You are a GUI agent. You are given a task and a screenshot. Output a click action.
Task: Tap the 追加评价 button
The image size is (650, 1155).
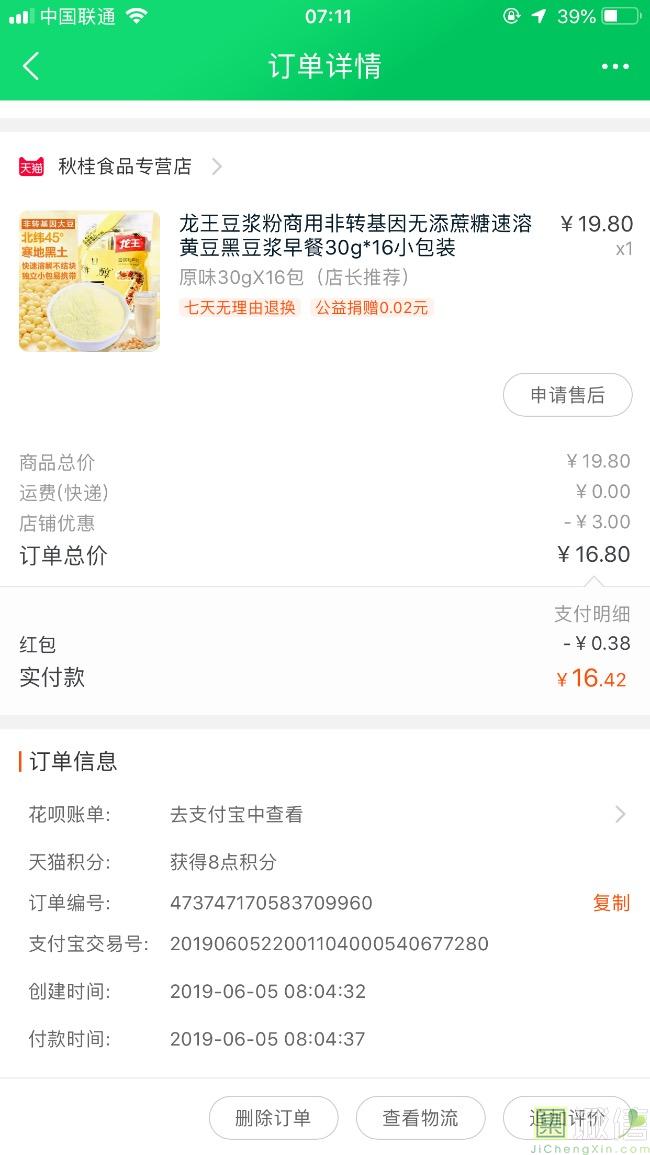pyautogui.click(x=567, y=1118)
